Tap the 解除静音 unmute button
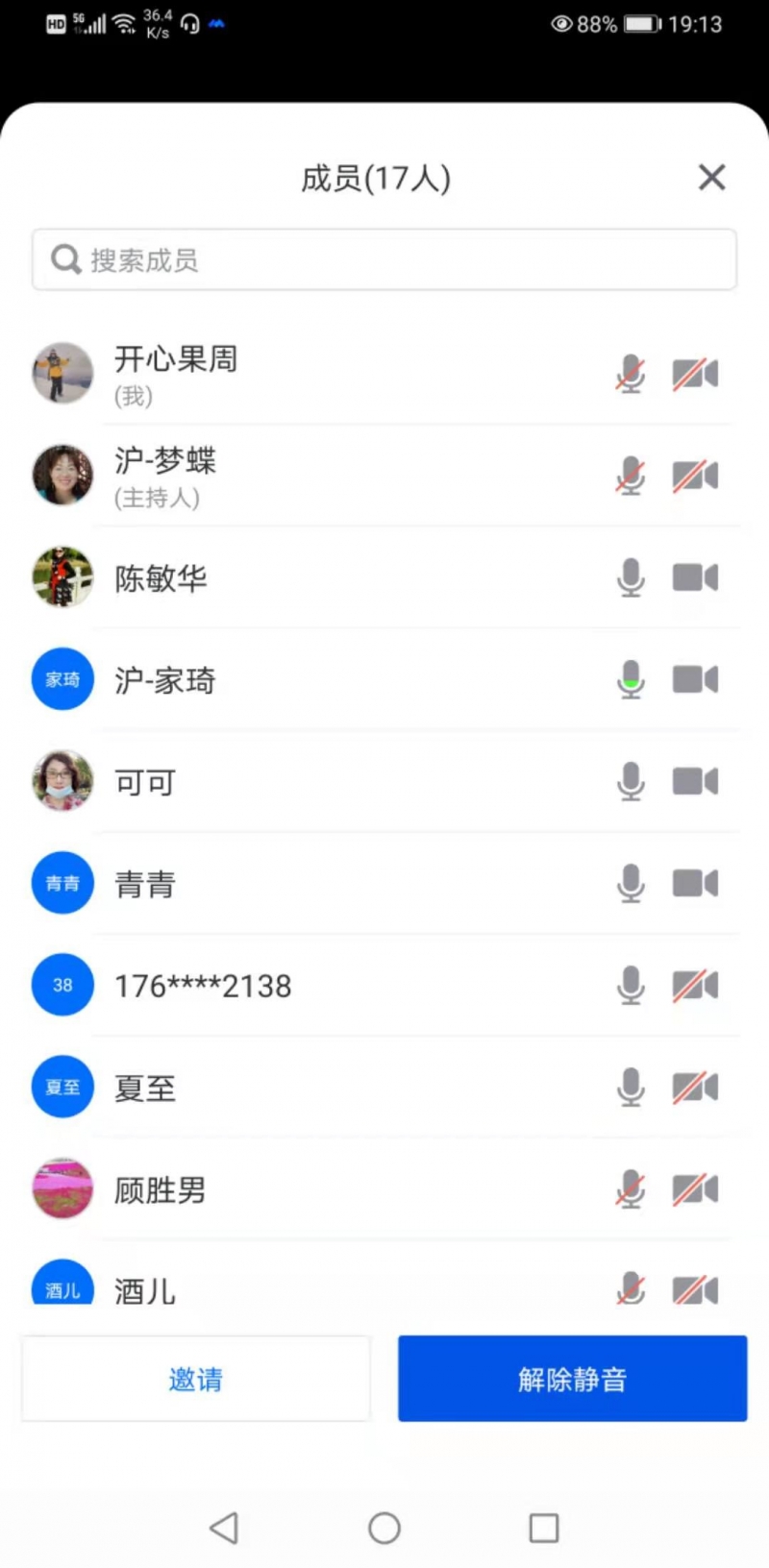Viewport: 769px width, 1568px height. [x=572, y=1379]
